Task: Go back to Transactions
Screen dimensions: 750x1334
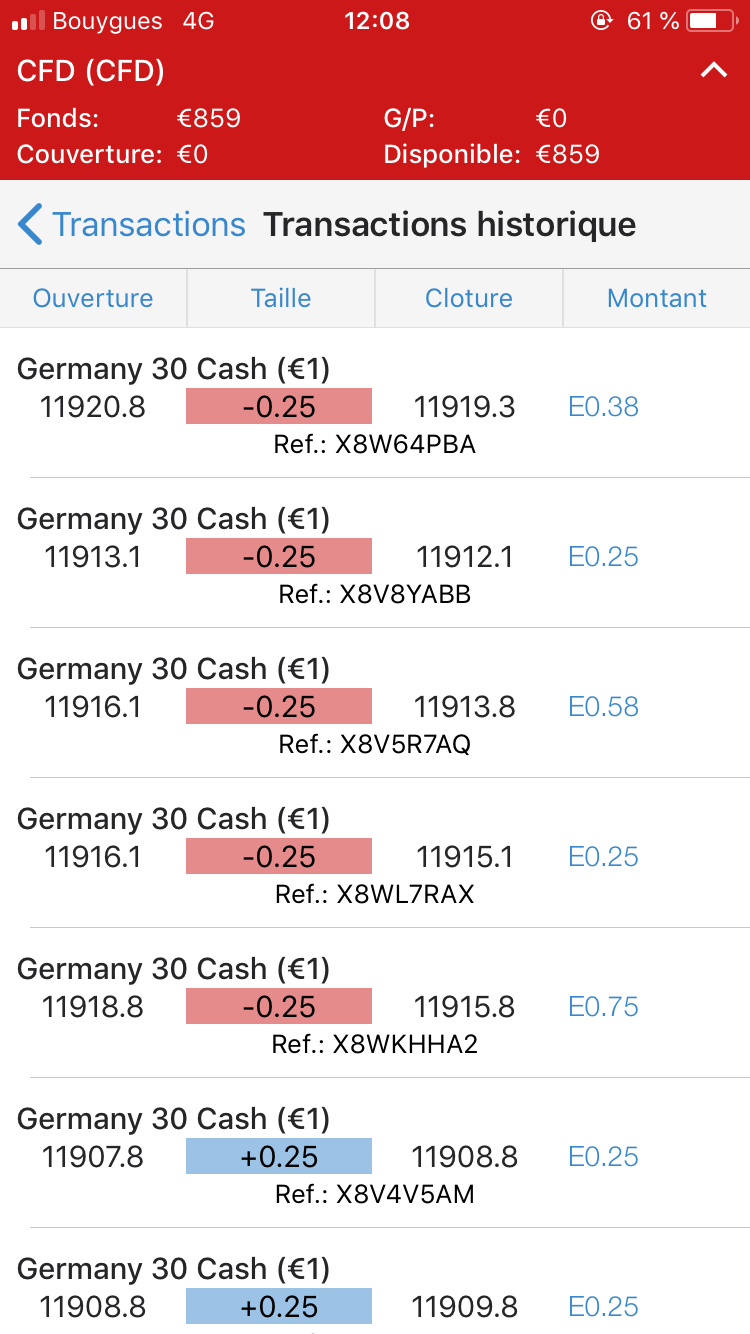Action: pos(132,225)
